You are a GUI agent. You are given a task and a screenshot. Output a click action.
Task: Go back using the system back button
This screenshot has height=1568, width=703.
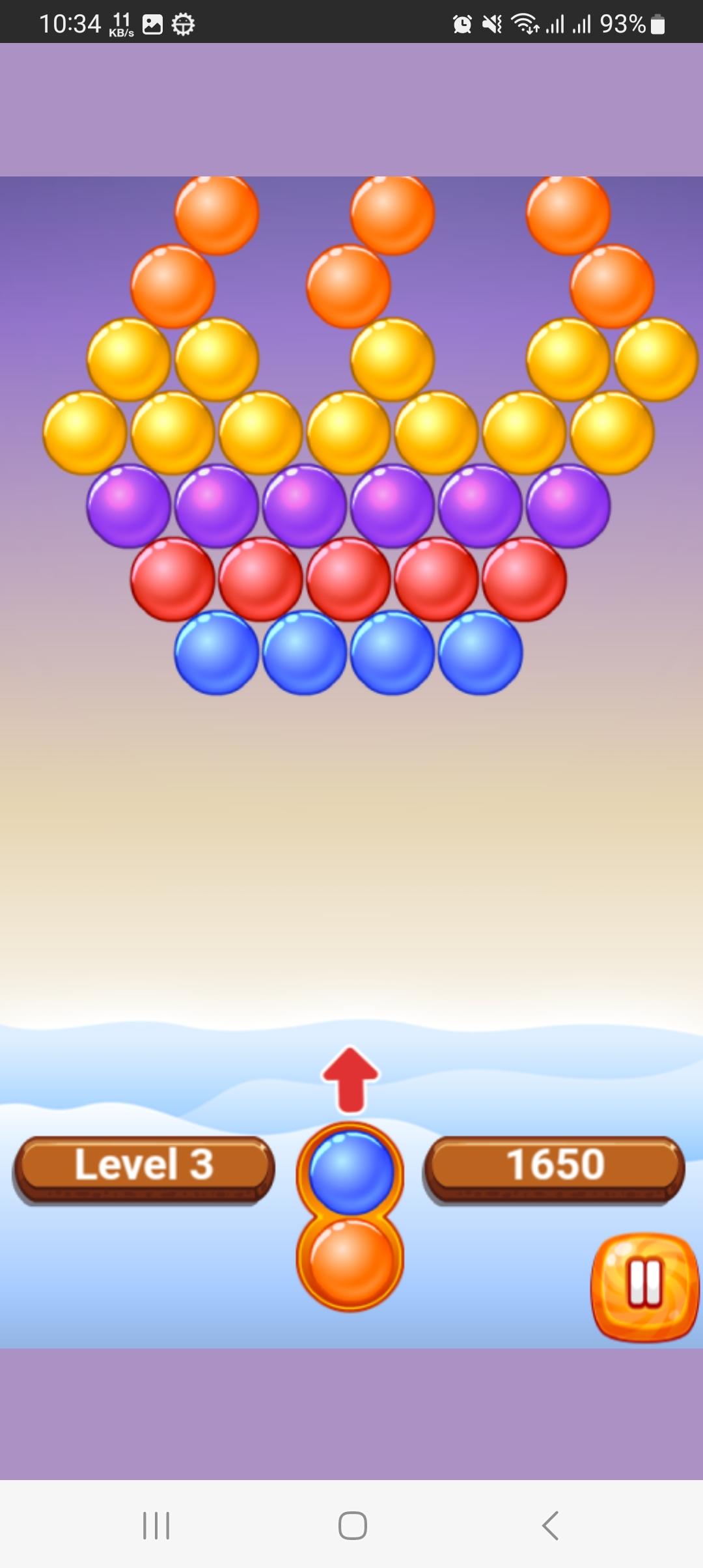pos(550,1525)
